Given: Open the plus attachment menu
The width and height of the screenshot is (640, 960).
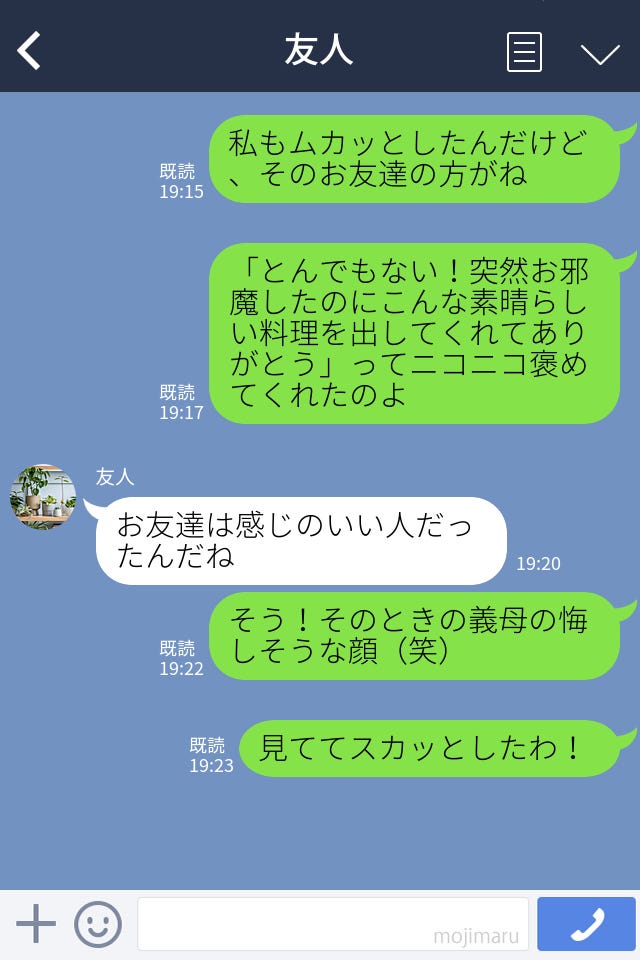Looking at the screenshot, I should (36, 924).
